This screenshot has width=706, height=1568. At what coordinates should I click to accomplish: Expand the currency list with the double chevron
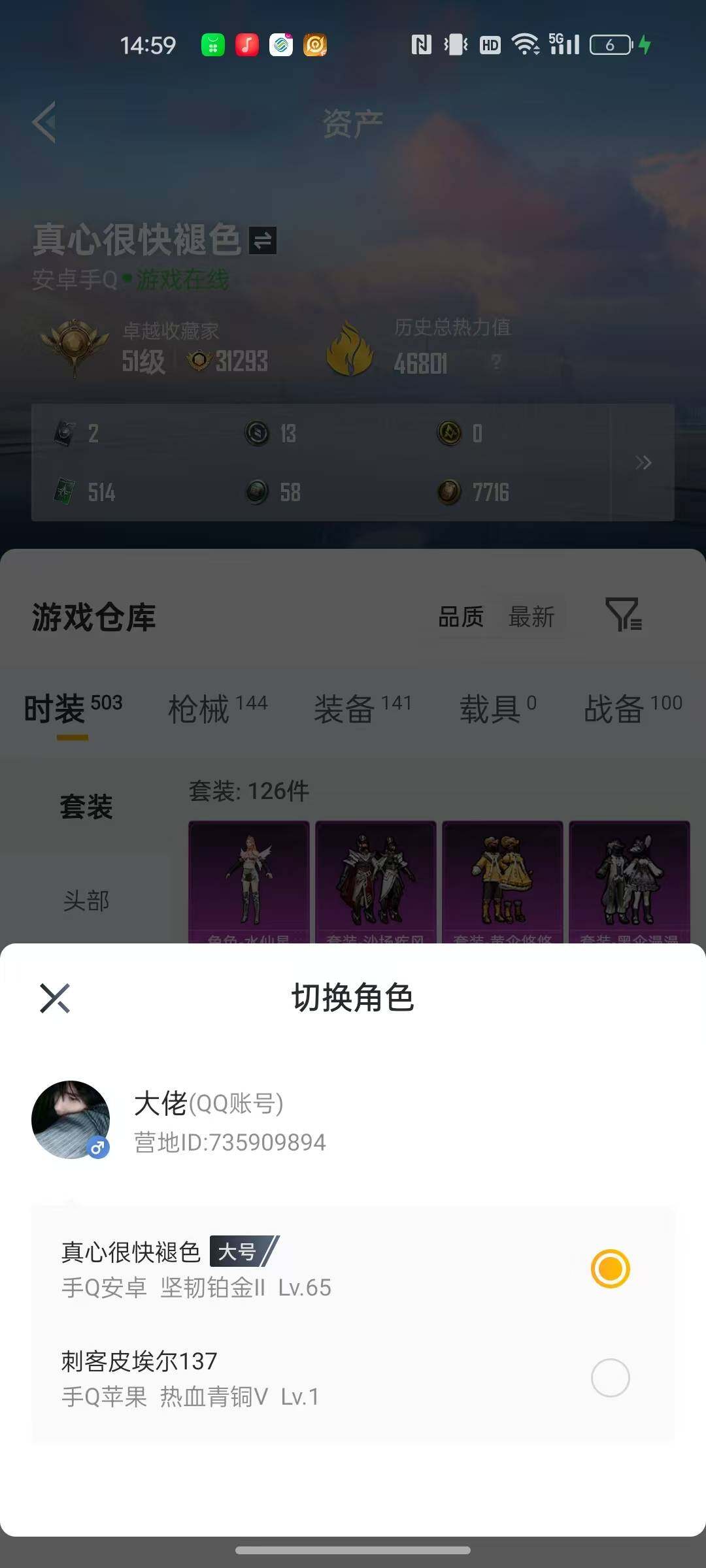[x=644, y=462]
